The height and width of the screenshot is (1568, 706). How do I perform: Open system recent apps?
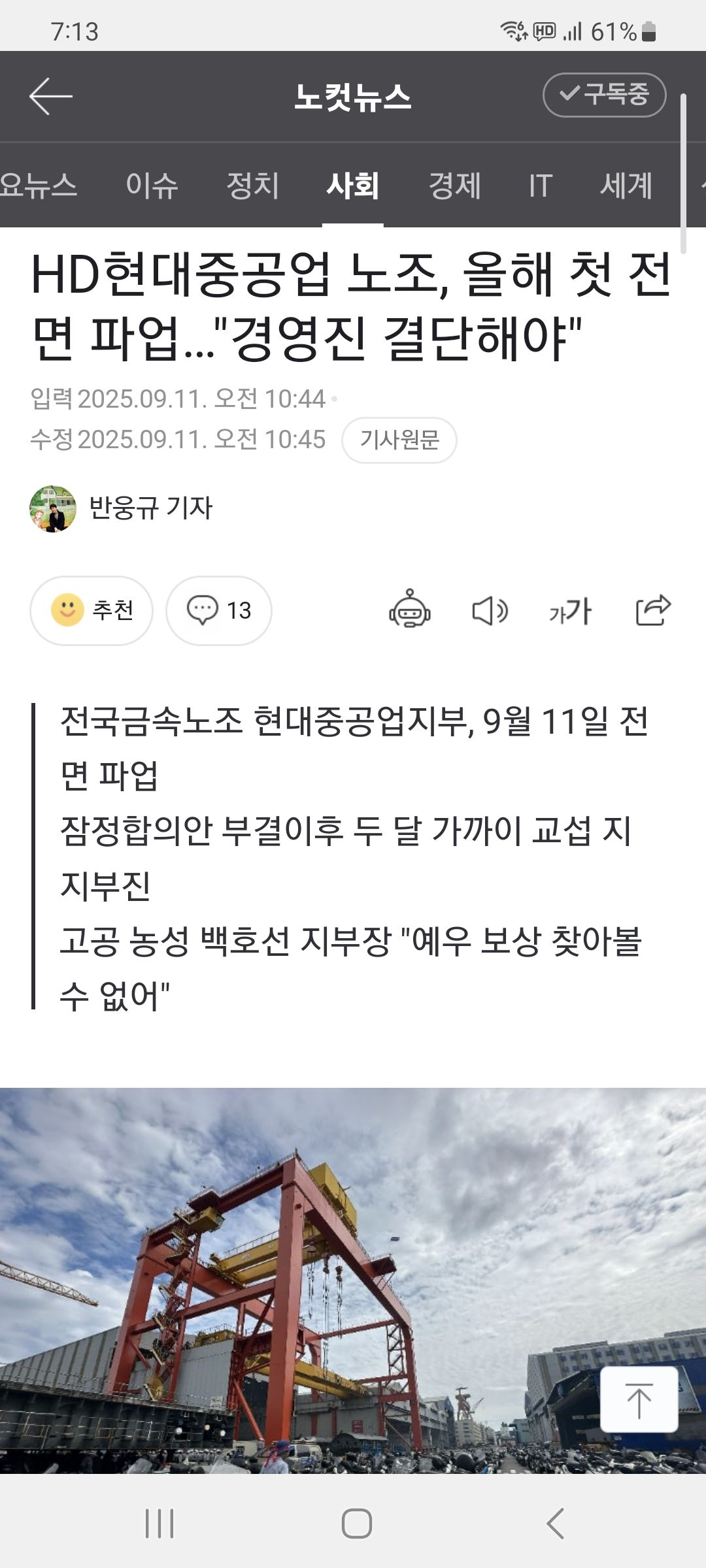coord(160,1524)
